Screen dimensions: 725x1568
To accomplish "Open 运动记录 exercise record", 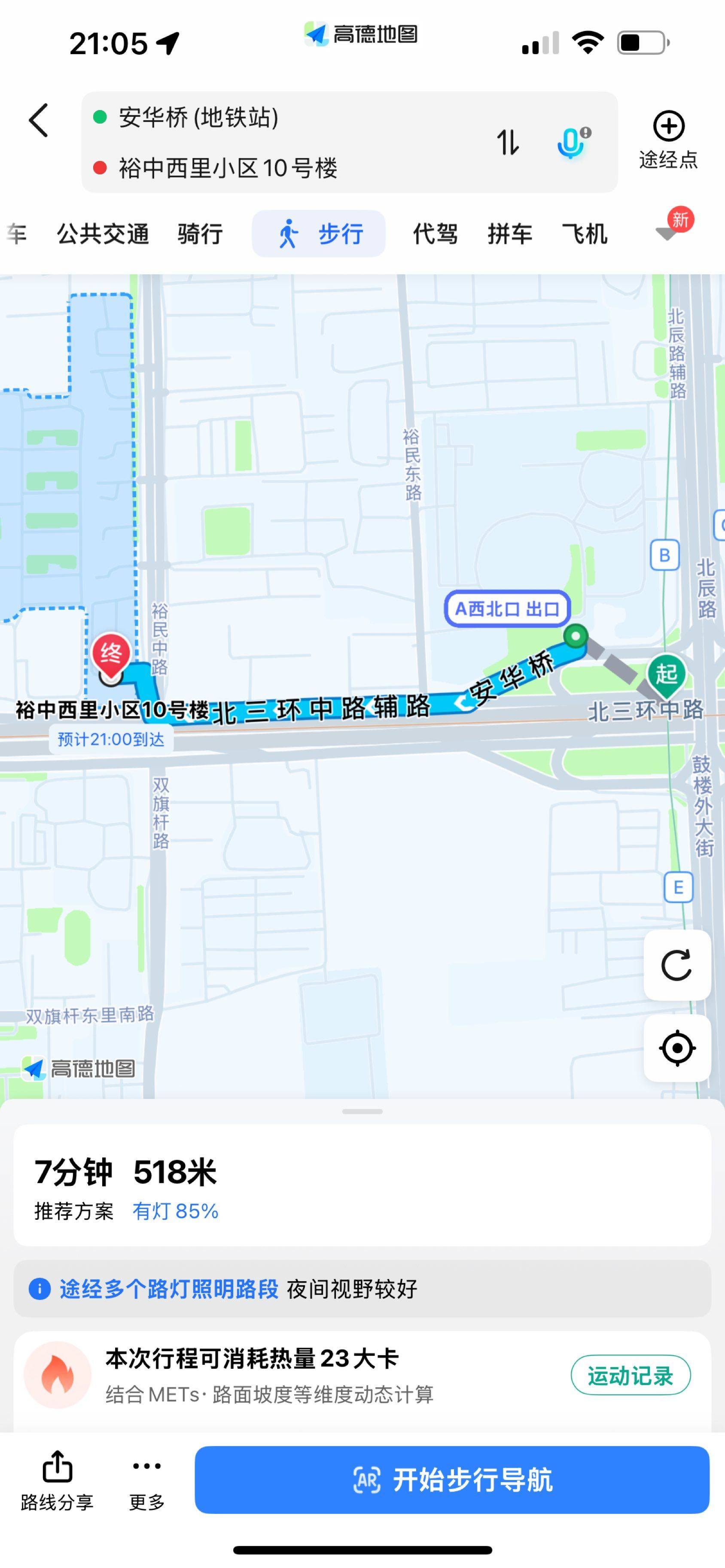I will coord(631,1376).
